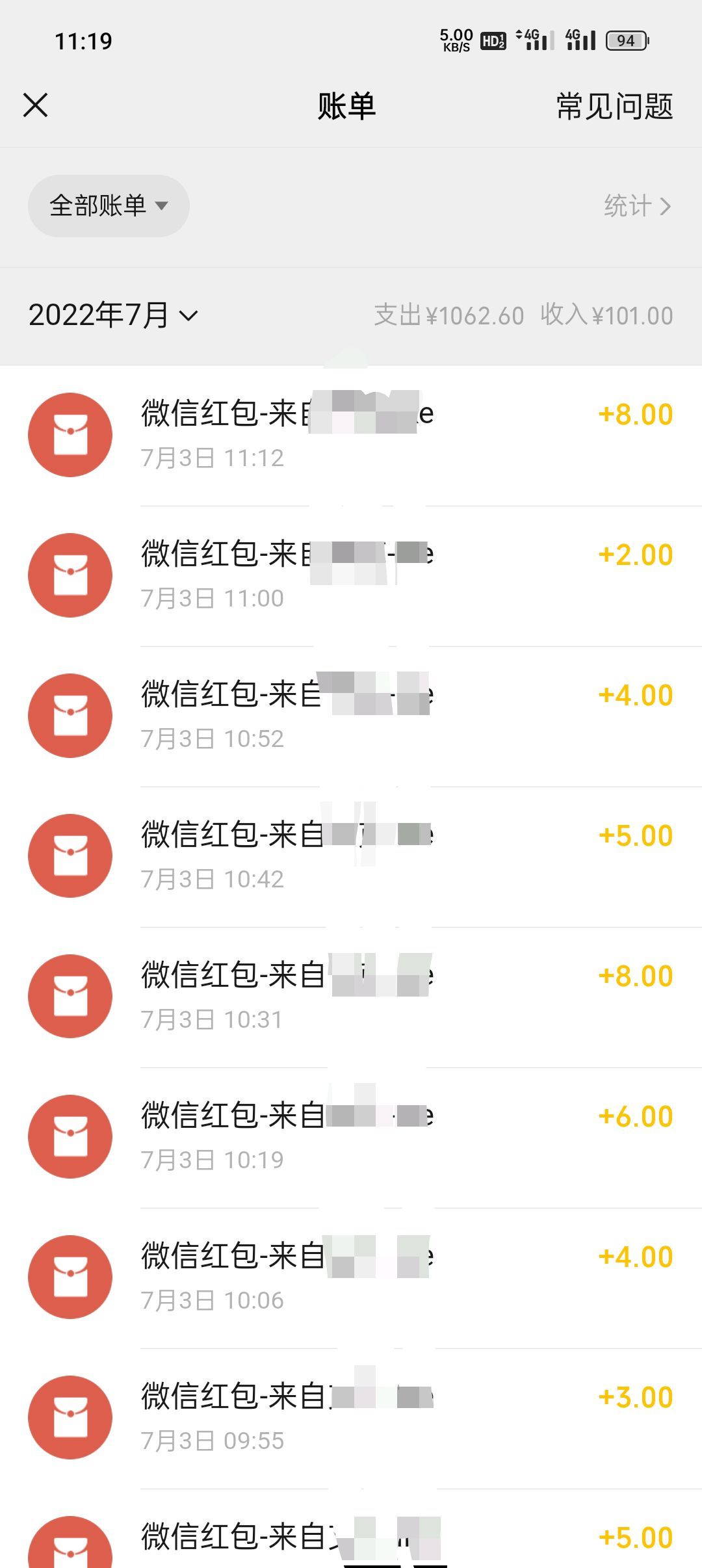Select the +3.00 record at 7月3日 09:55
Viewport: 702px width, 1568px height.
pos(351,1418)
